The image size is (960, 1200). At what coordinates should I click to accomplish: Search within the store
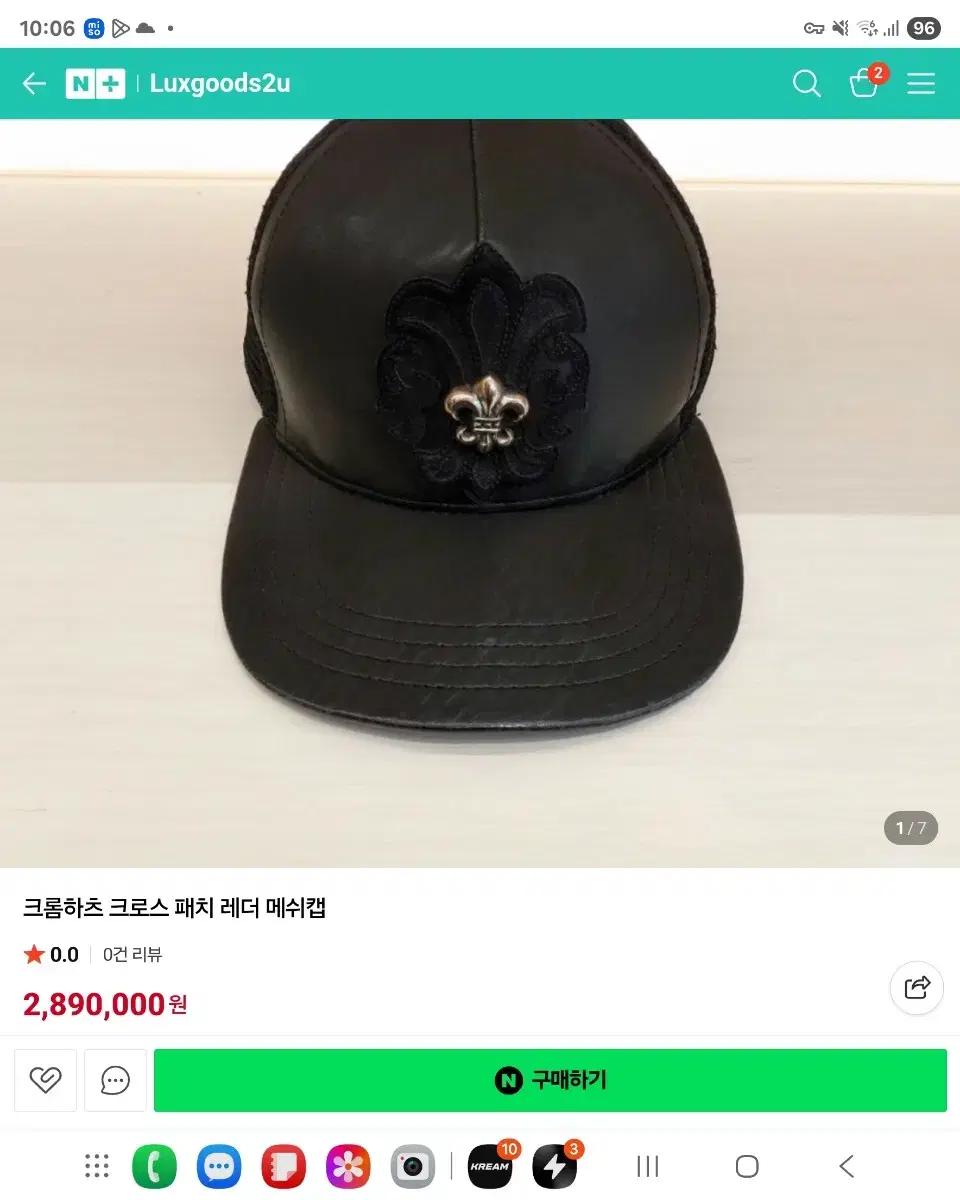[806, 84]
